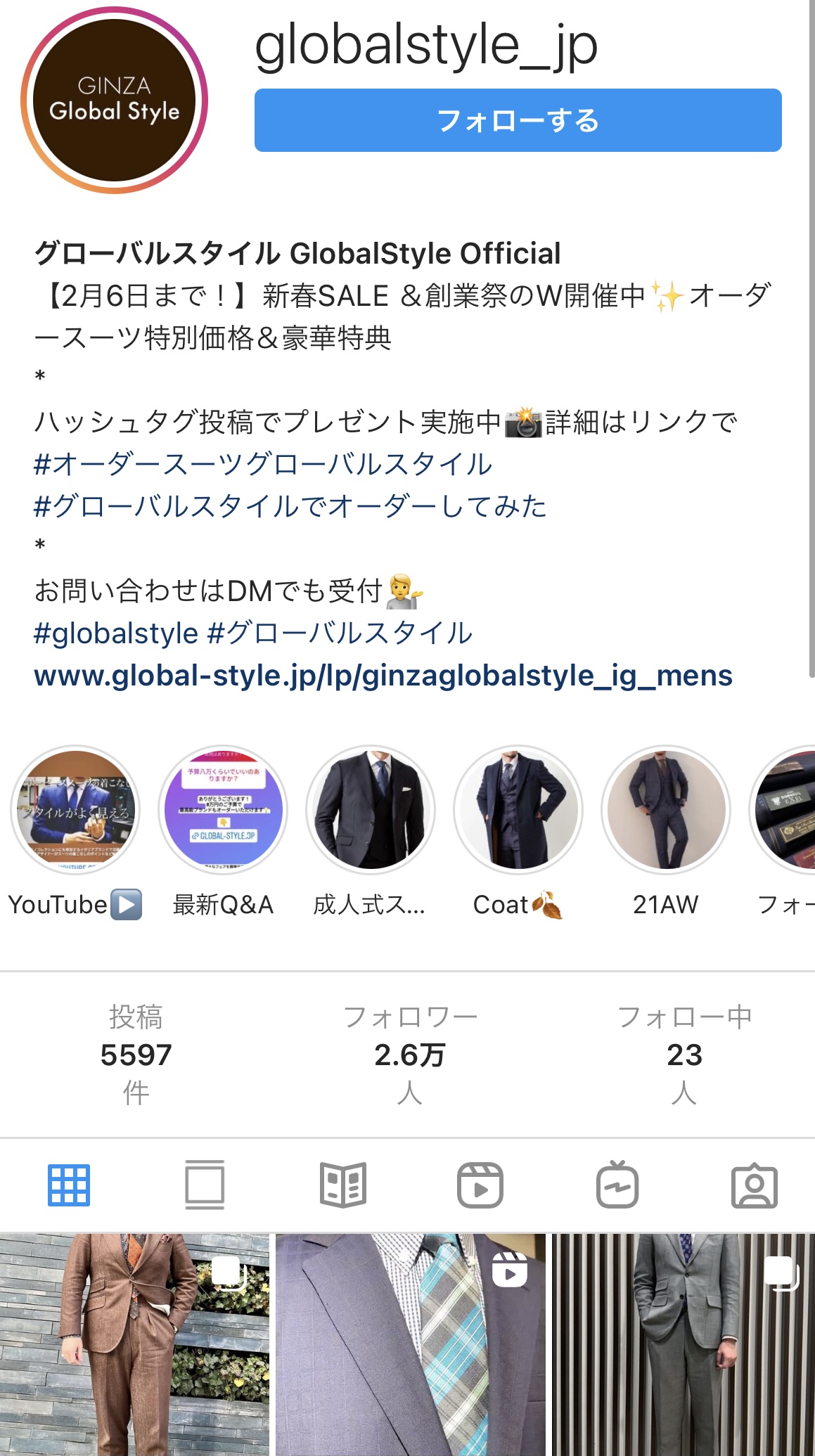Switch to the grid posts tab
The image size is (815, 1456).
(x=69, y=1185)
